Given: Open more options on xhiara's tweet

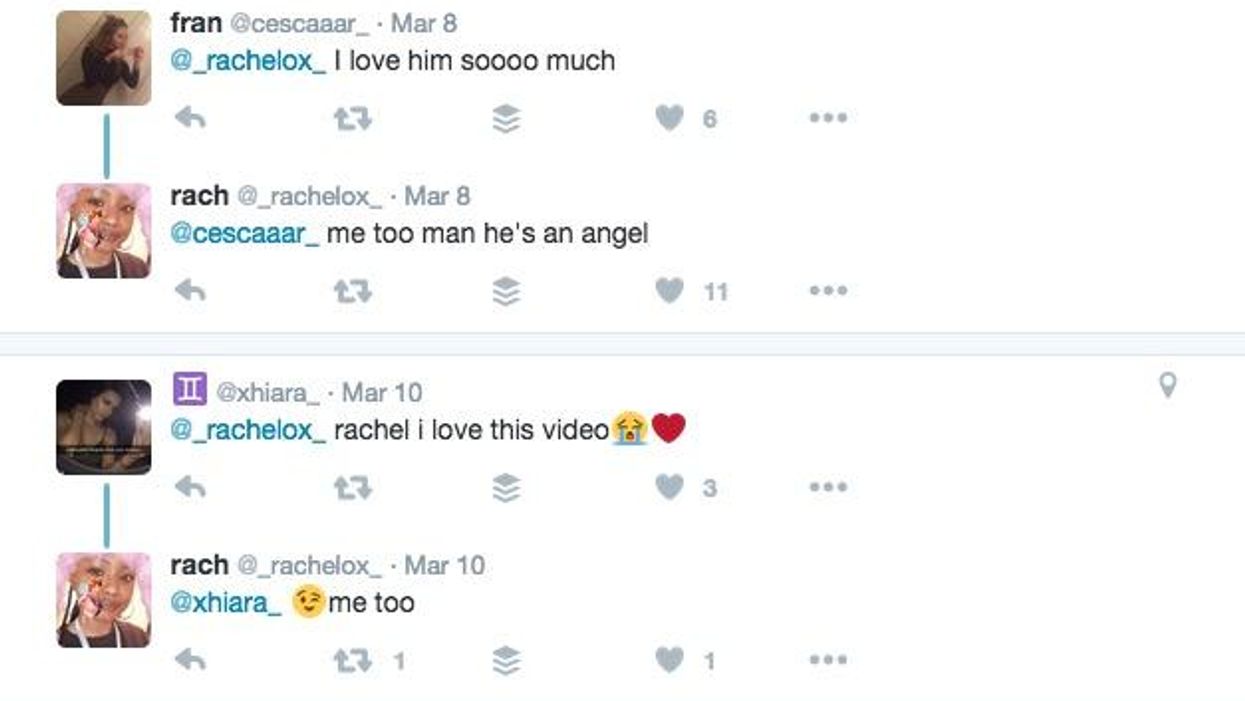Looking at the screenshot, I should [828, 487].
